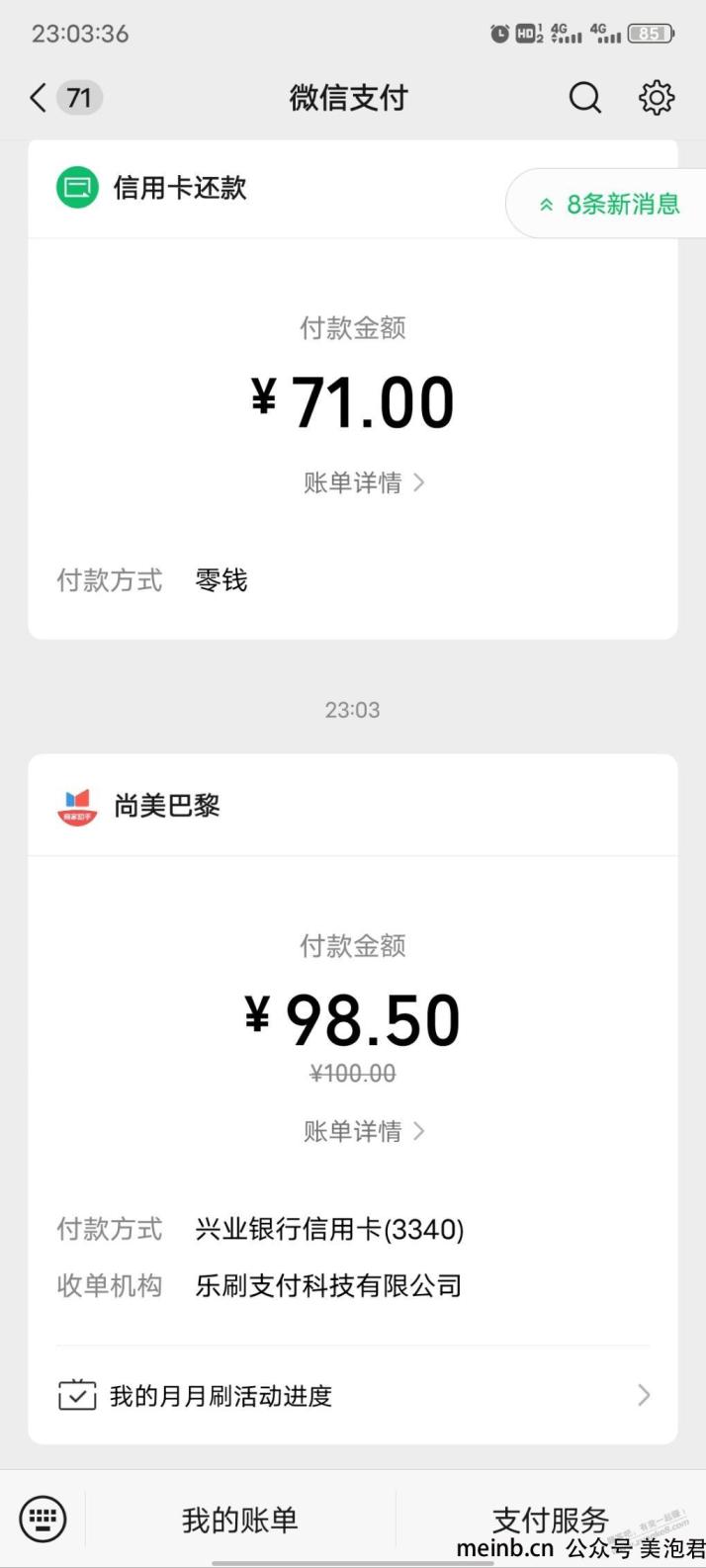Open the 我的账单 menu
This screenshot has height=1568, width=706.
pyautogui.click(x=239, y=1520)
